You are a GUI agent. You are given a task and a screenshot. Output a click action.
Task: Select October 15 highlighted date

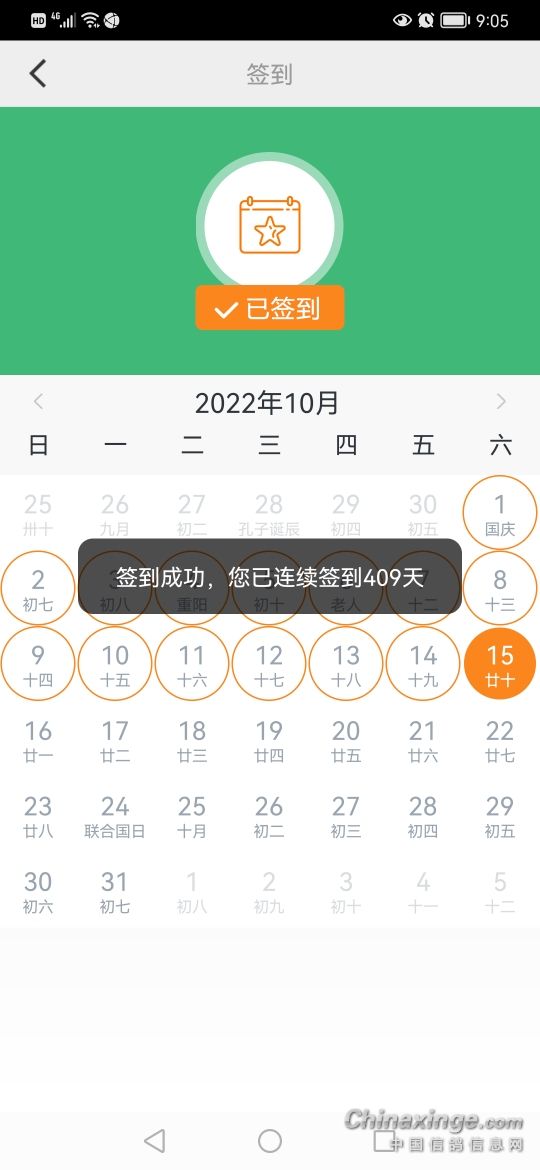tap(500, 663)
